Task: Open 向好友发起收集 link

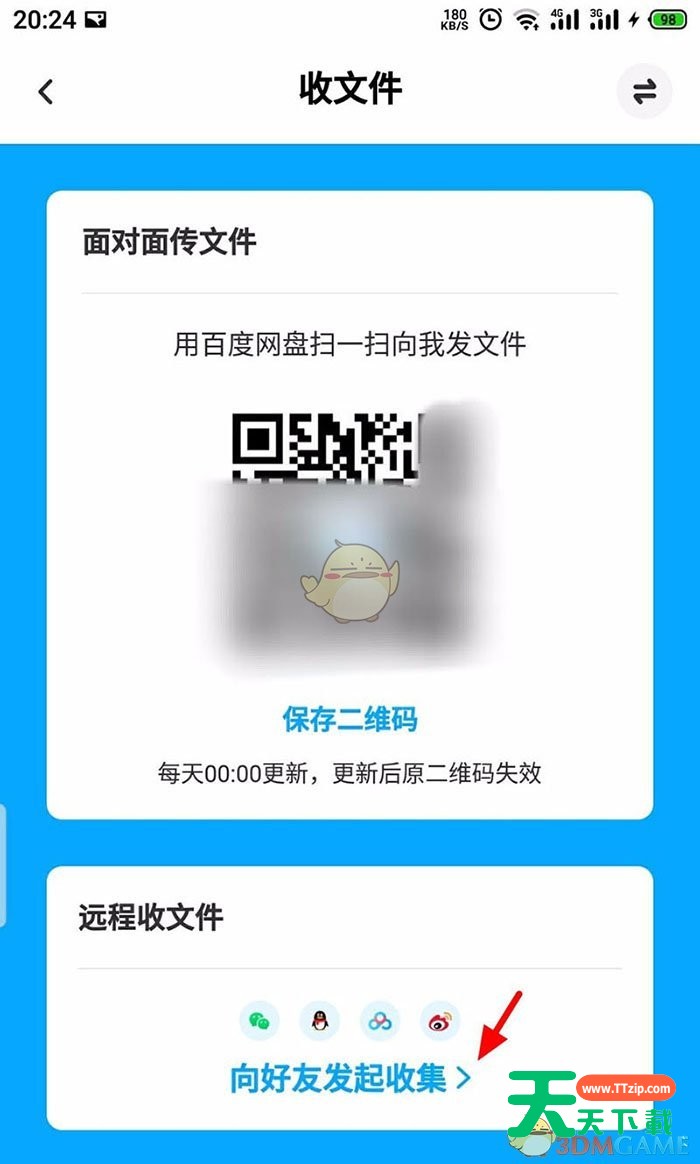Action: tap(349, 1078)
